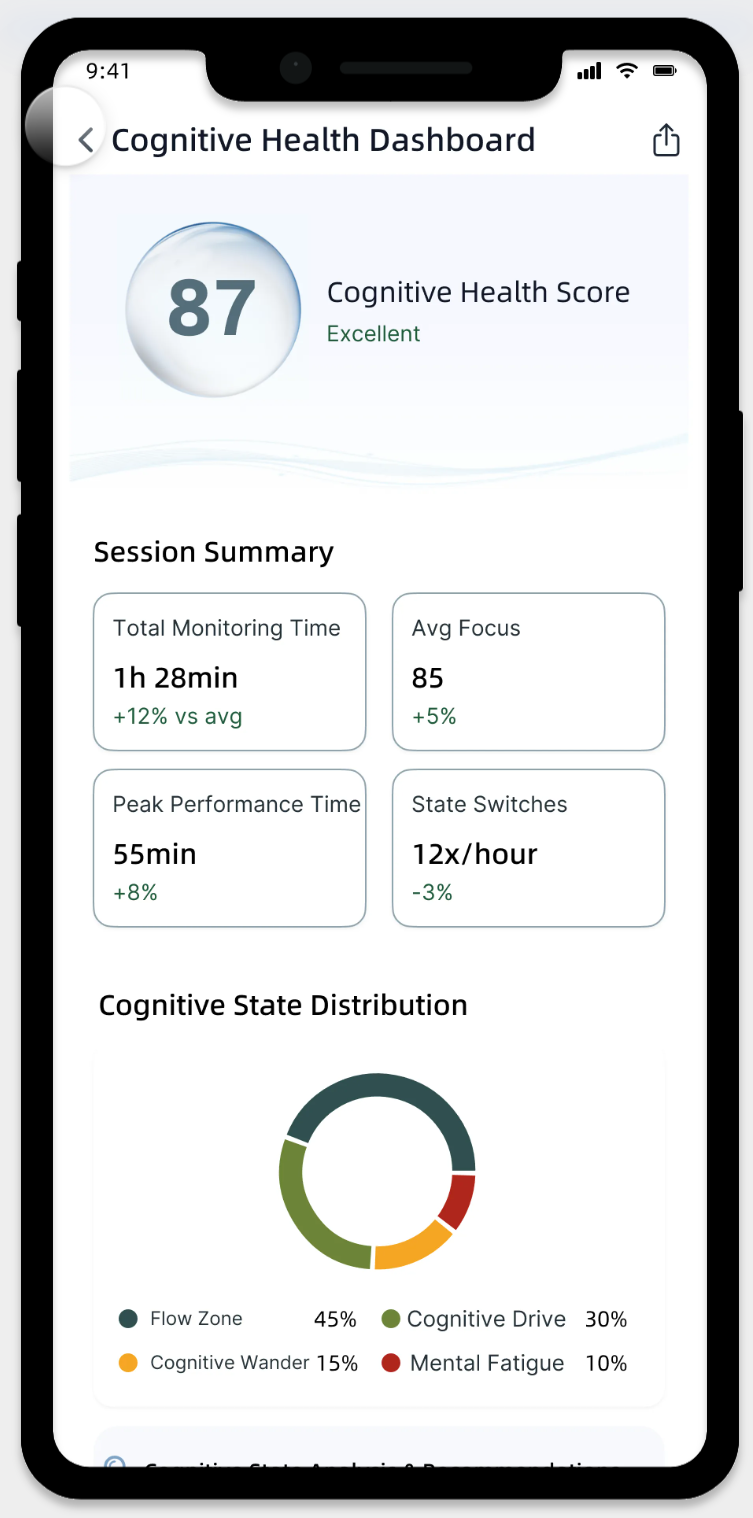The height and width of the screenshot is (1518, 753).
Task: Go back from Cognitive Health Dashboard
Action: pyautogui.click(x=86, y=140)
